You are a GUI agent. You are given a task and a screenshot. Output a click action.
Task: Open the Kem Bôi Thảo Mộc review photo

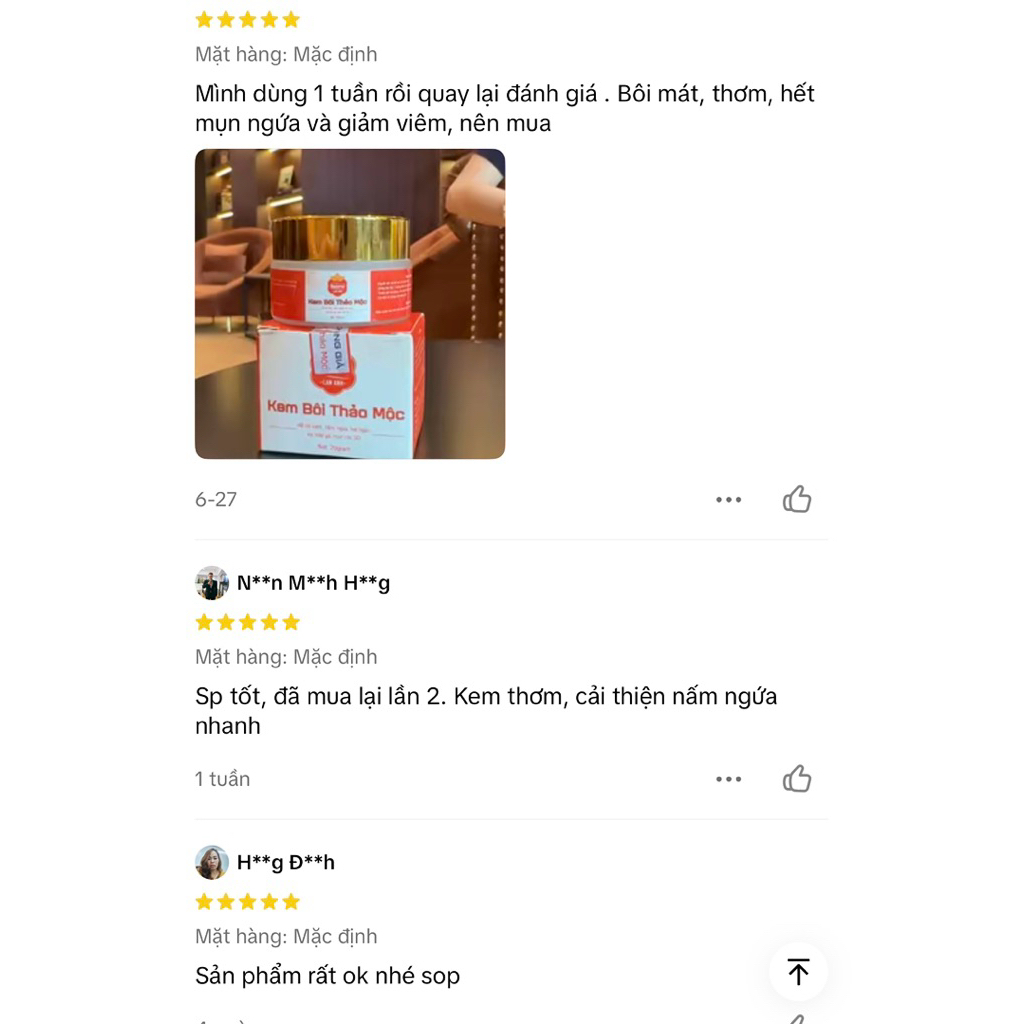(x=350, y=304)
